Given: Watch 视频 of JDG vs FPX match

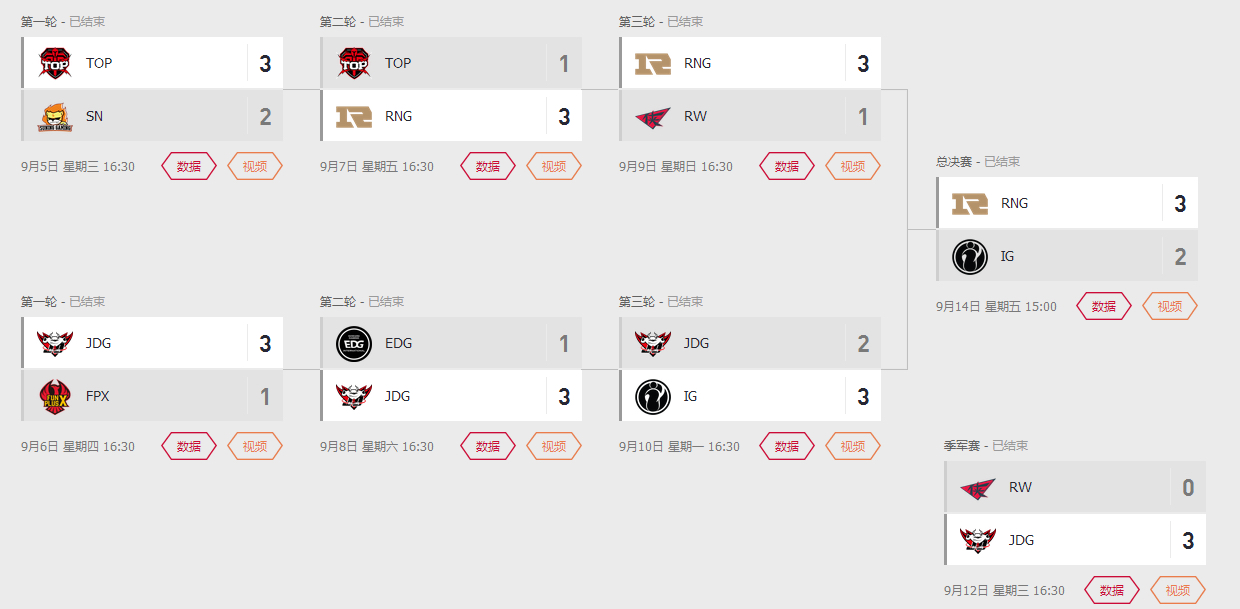Looking at the screenshot, I should click(255, 446).
